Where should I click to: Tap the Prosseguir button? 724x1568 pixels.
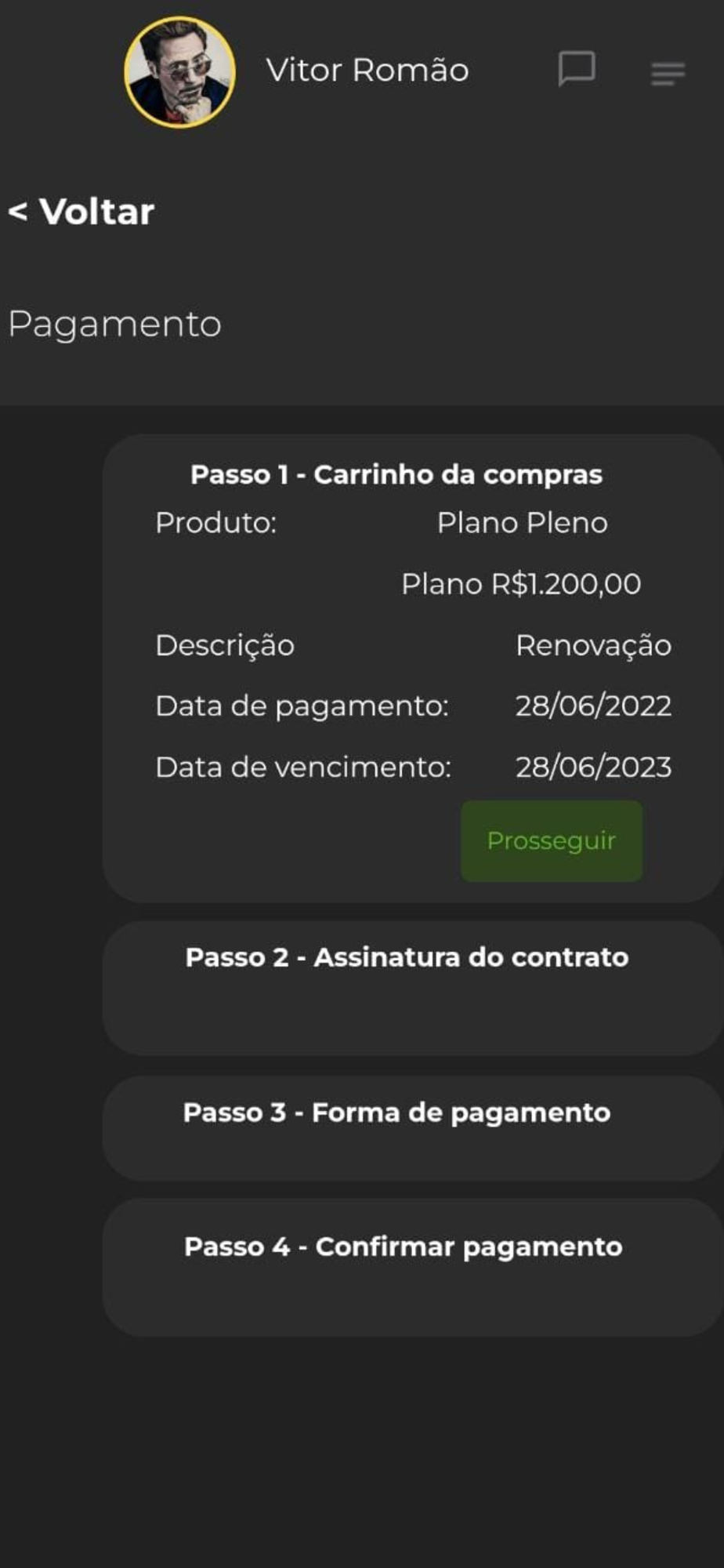point(552,840)
